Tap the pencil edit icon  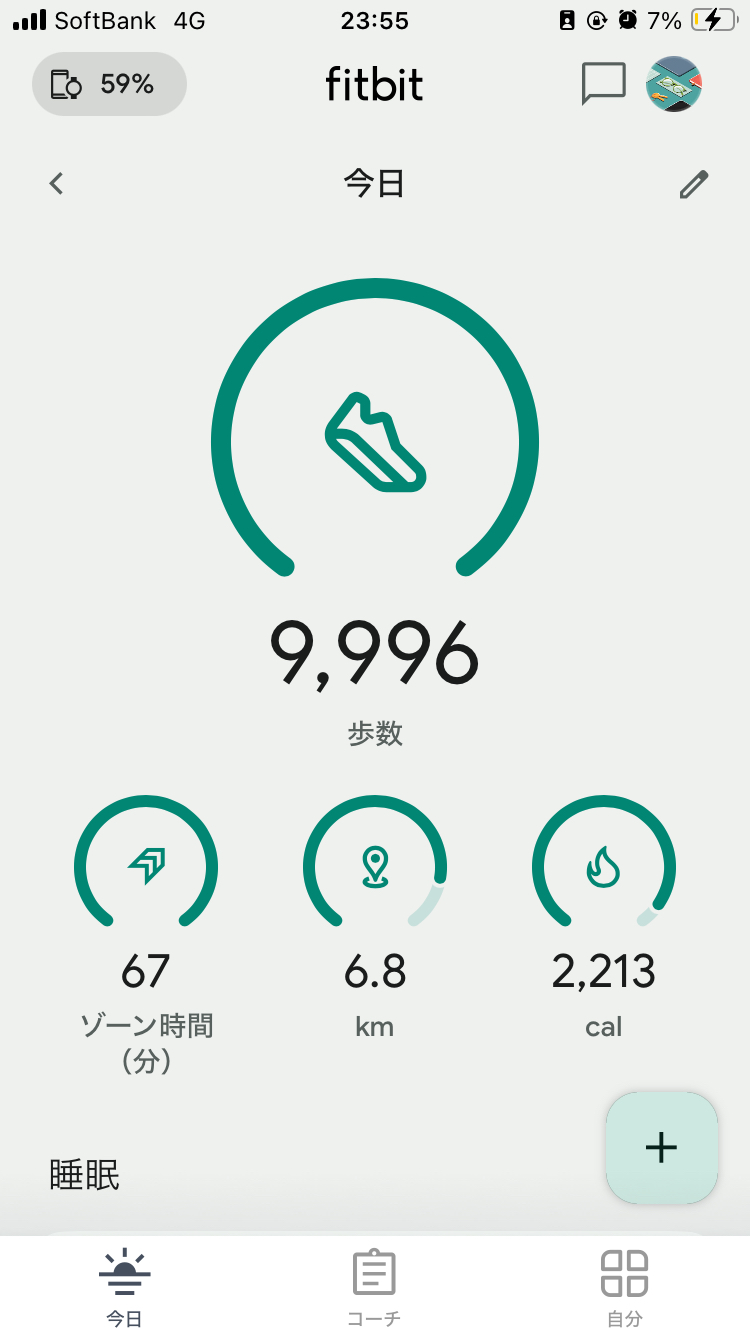(x=693, y=184)
